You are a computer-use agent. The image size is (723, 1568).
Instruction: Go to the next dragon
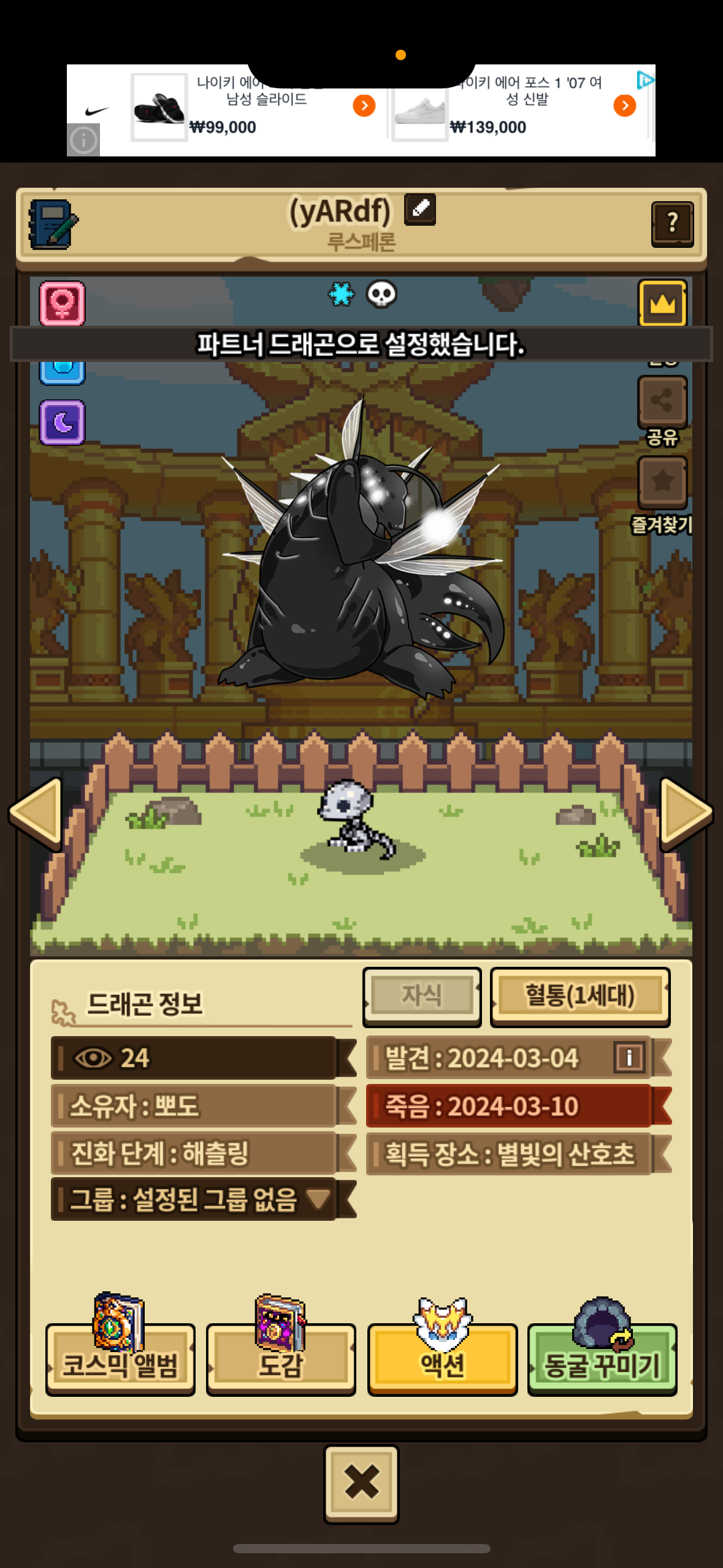(686, 813)
